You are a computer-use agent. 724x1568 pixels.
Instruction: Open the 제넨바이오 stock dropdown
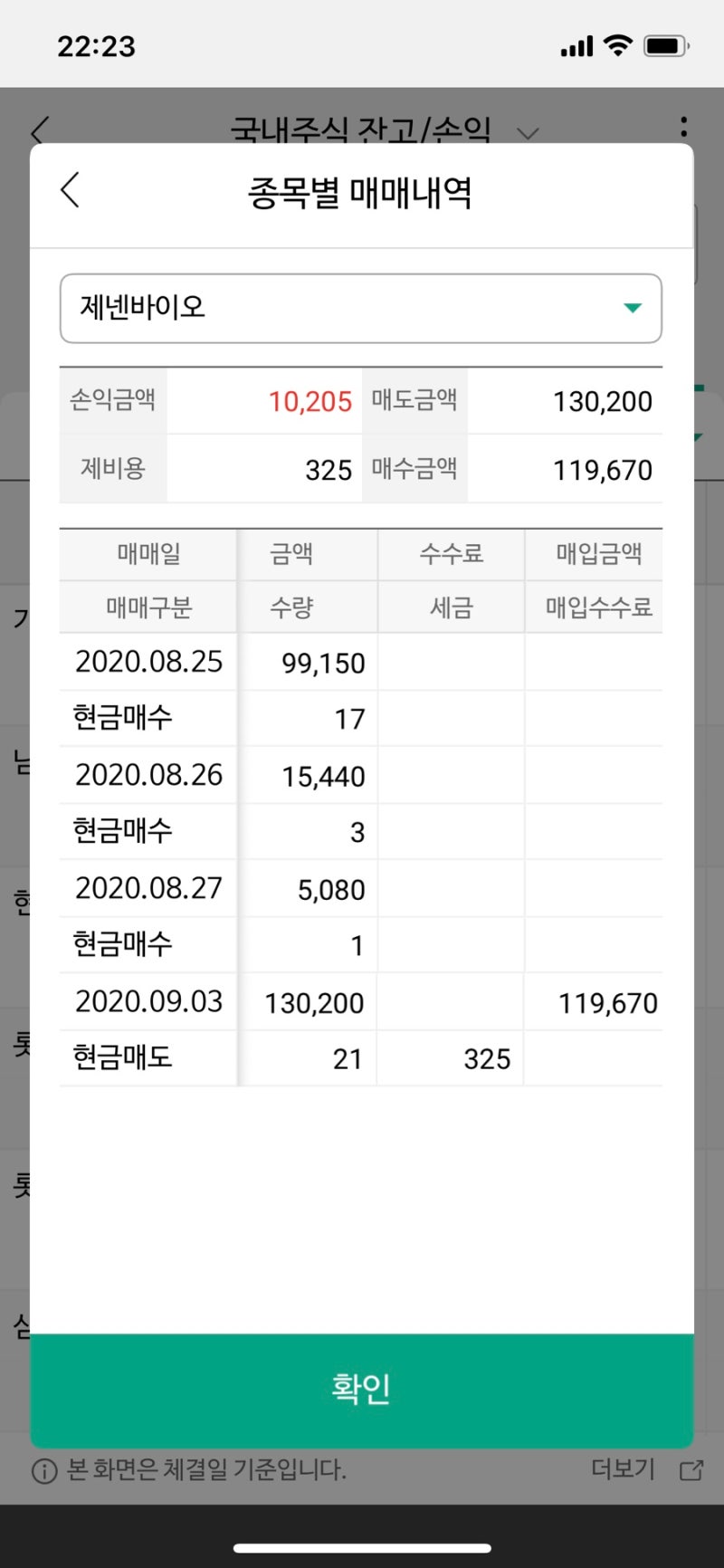(361, 309)
